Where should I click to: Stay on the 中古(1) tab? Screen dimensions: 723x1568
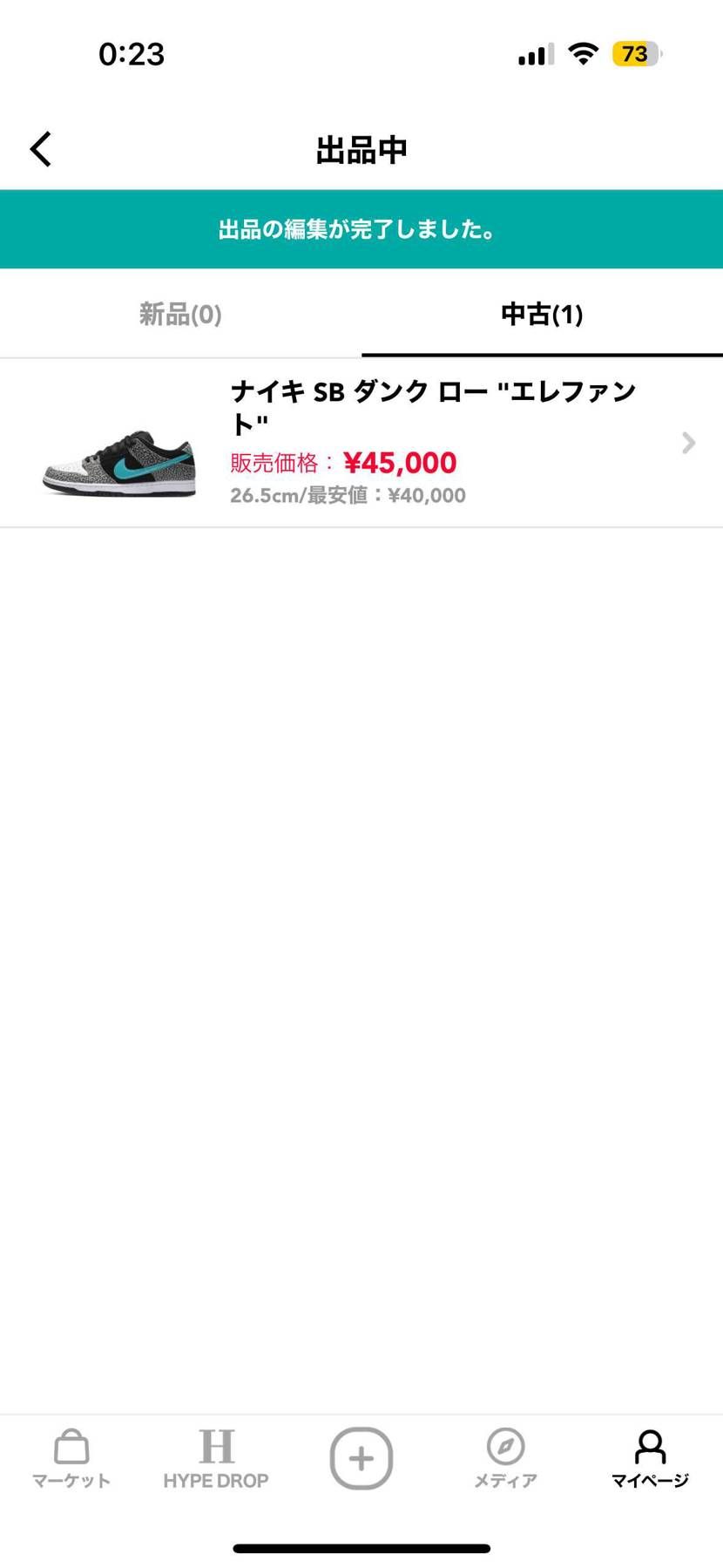(x=542, y=314)
